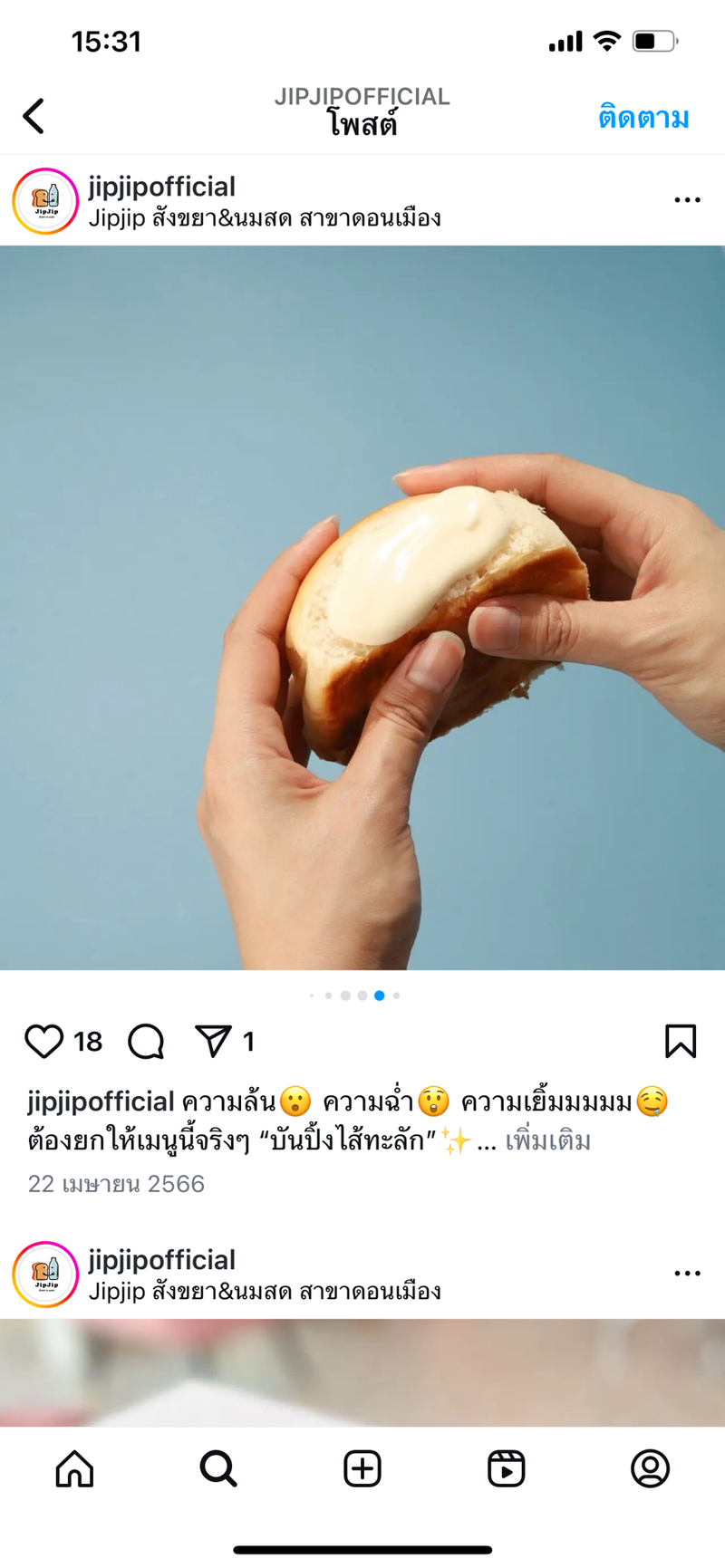
Task: Tap the ติดตาม follow button
Action: [643, 118]
